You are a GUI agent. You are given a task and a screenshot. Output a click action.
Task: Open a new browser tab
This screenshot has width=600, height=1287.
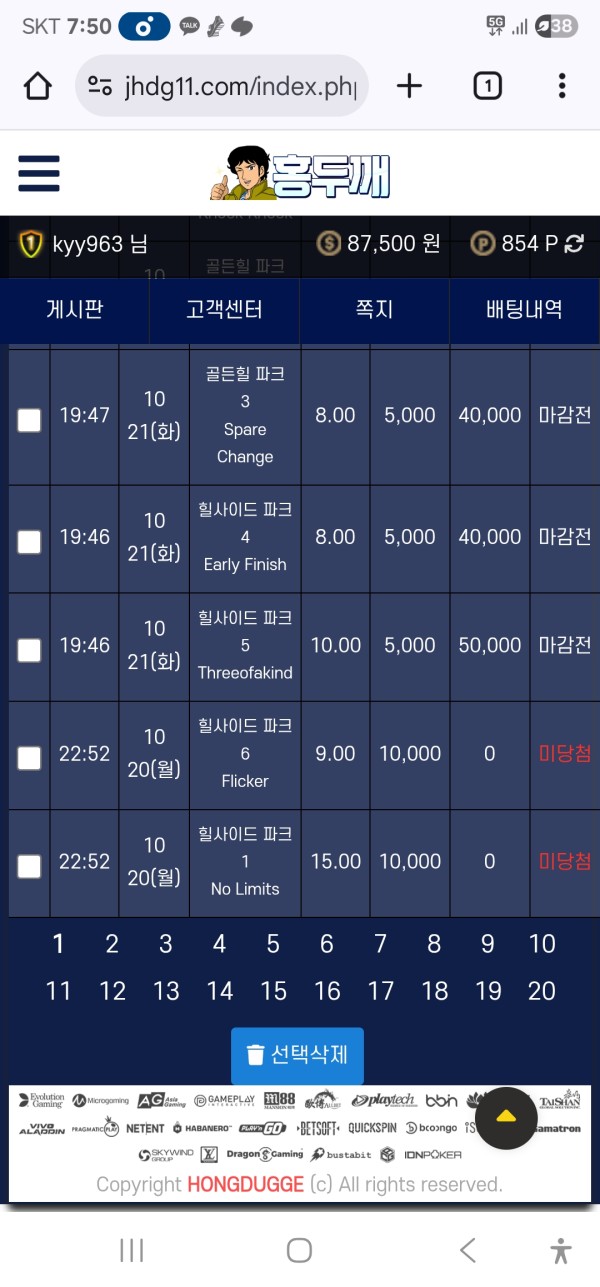point(409,87)
